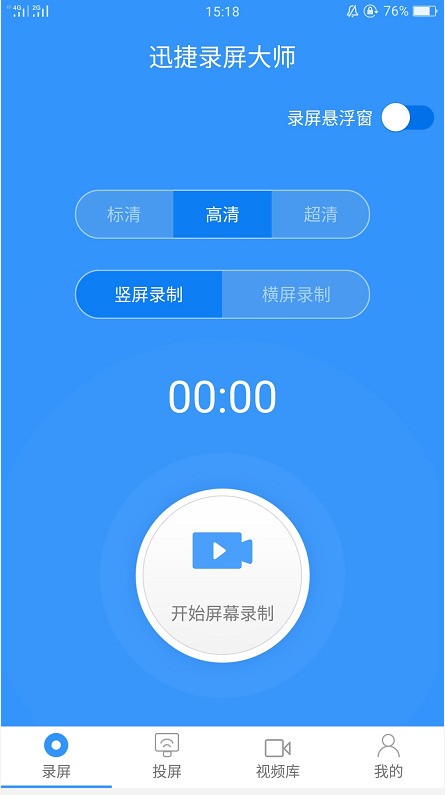The image size is (445, 795).
Task: Switch to the 投屏 tab
Action: [167, 756]
